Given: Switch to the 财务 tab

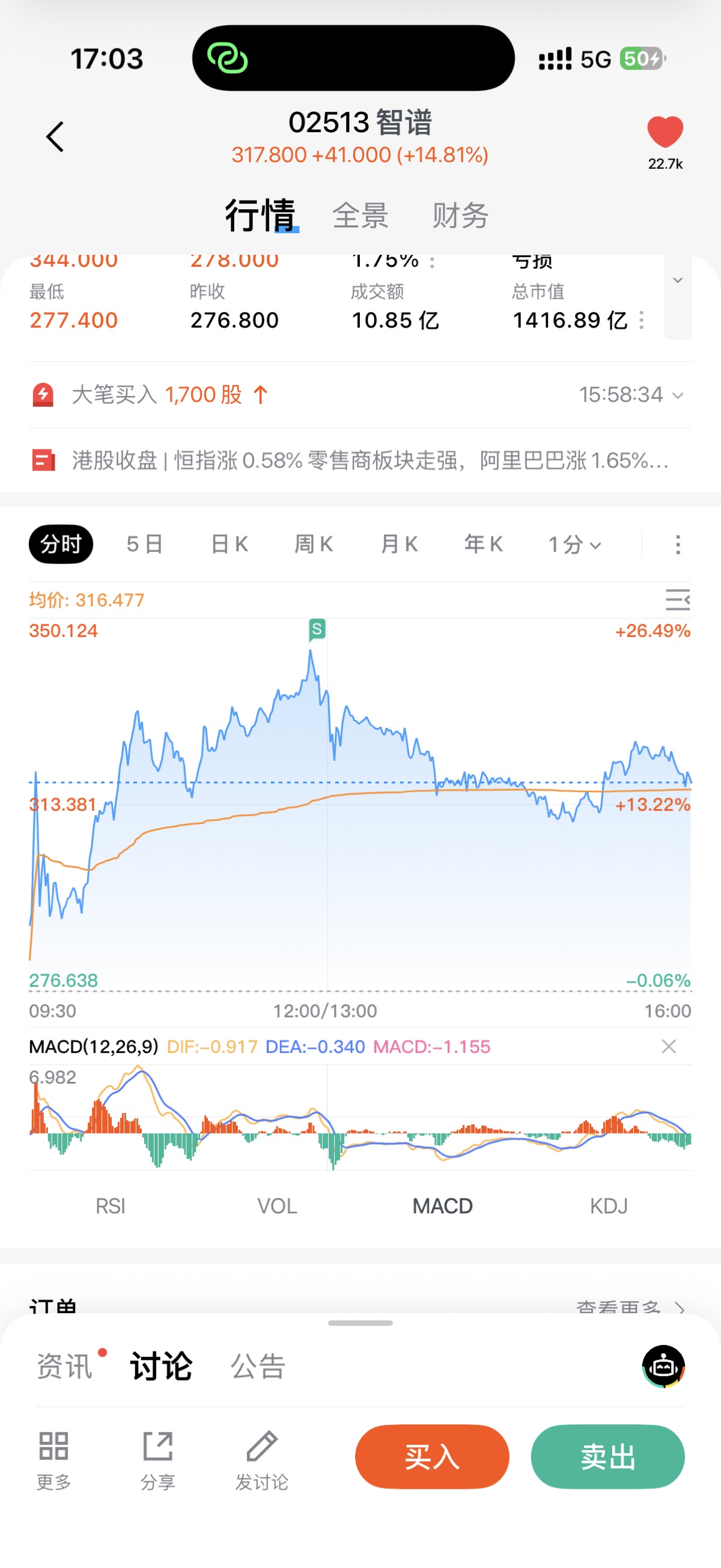Looking at the screenshot, I should [x=460, y=216].
